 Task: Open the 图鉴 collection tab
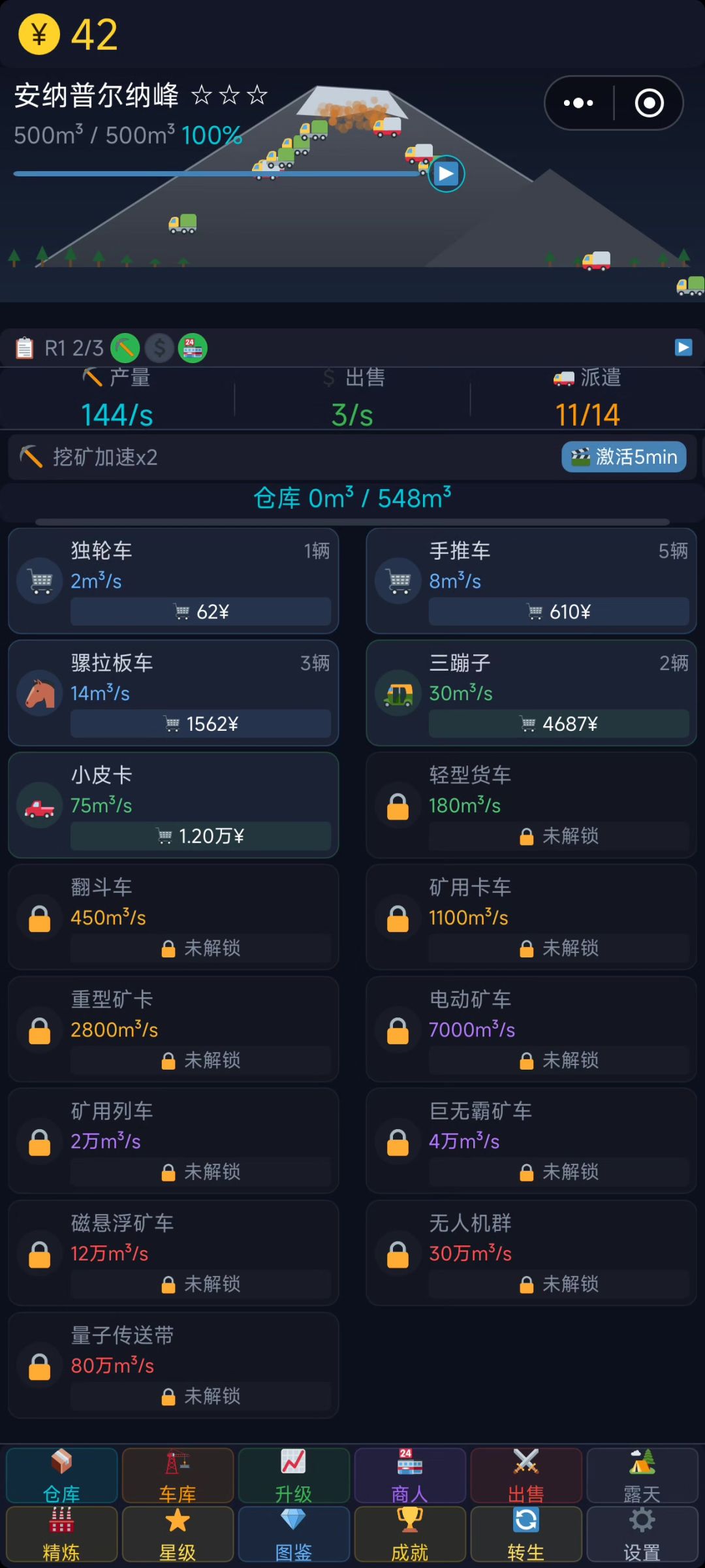coord(294,1533)
